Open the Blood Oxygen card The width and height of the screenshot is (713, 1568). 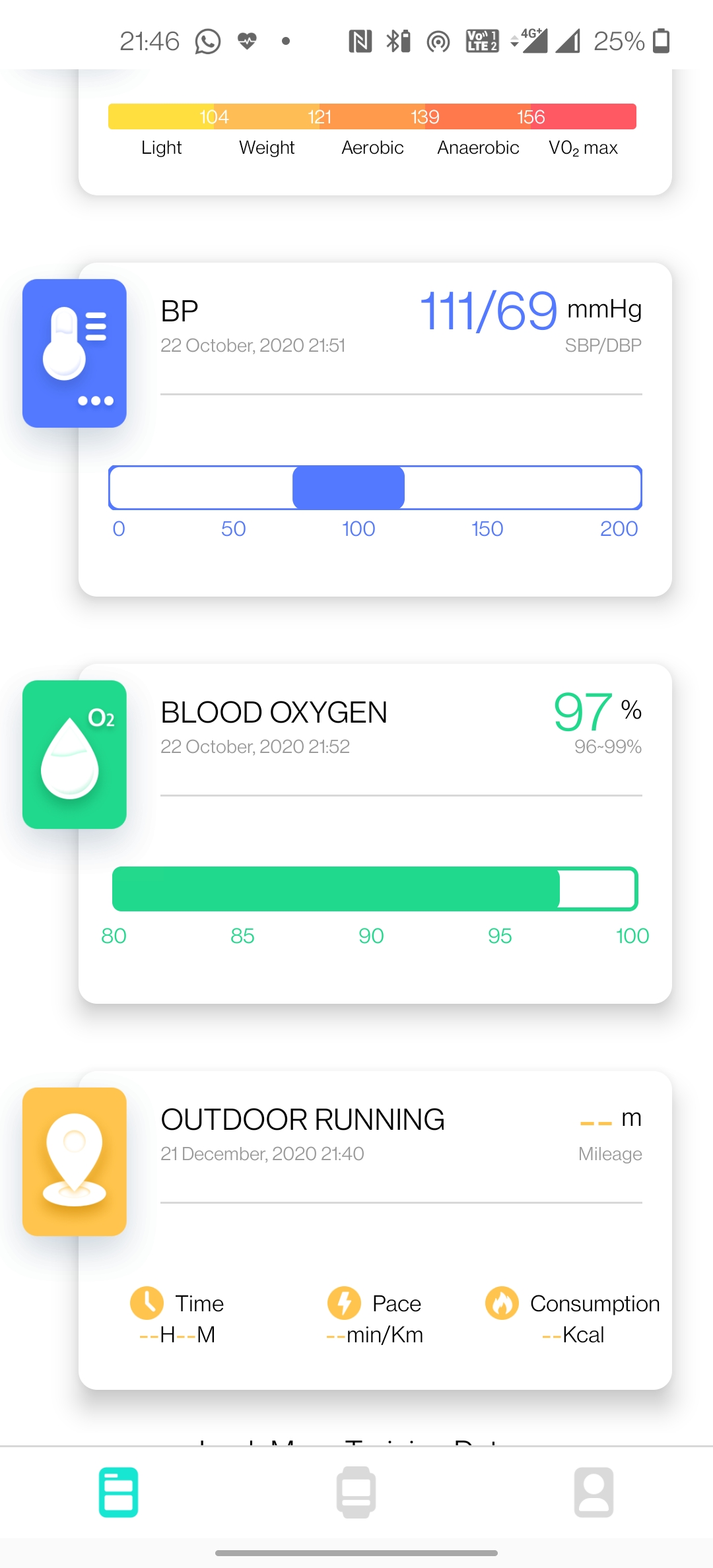point(375,833)
